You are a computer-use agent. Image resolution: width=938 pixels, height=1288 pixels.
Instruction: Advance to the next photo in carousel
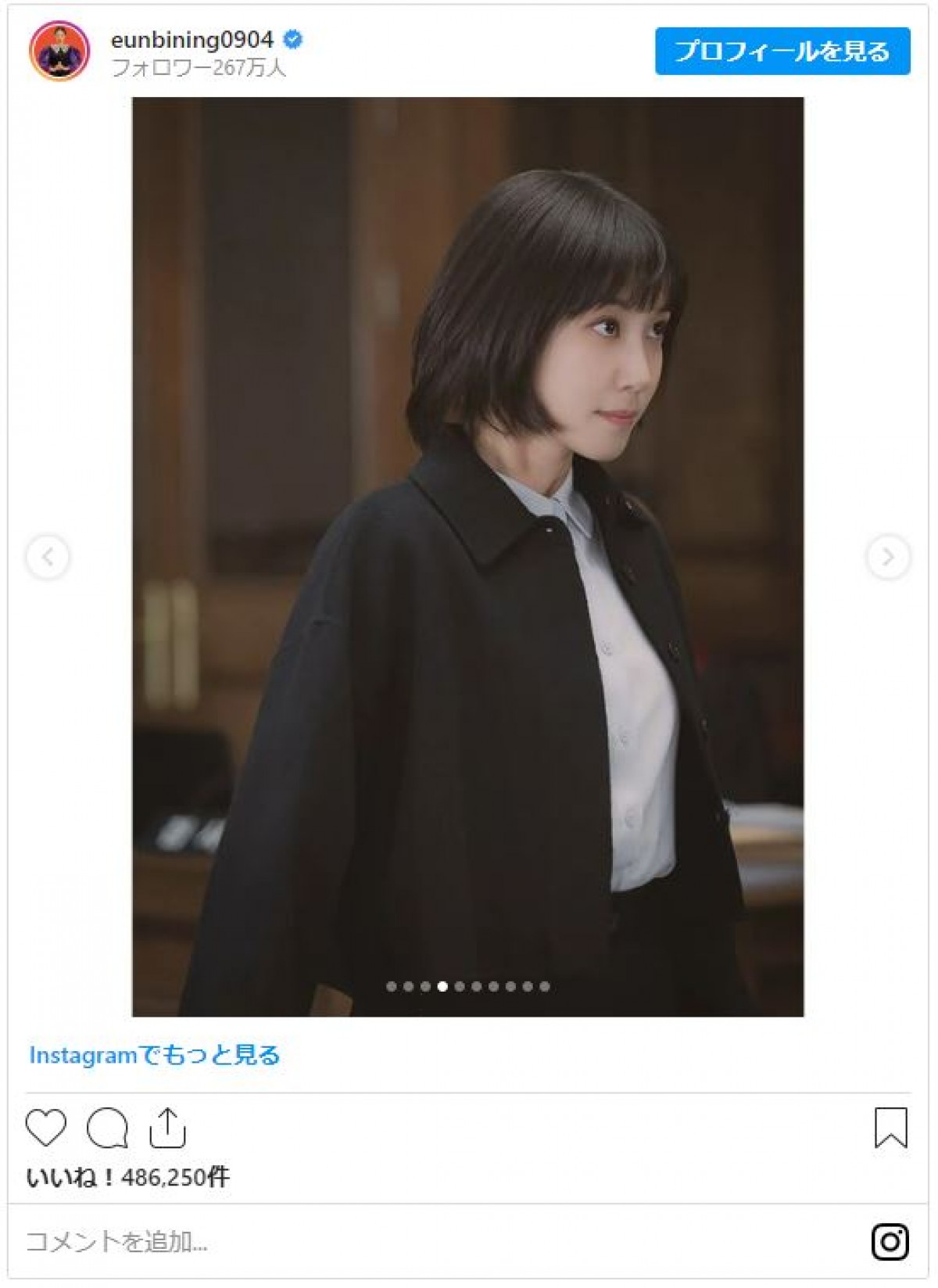[888, 557]
